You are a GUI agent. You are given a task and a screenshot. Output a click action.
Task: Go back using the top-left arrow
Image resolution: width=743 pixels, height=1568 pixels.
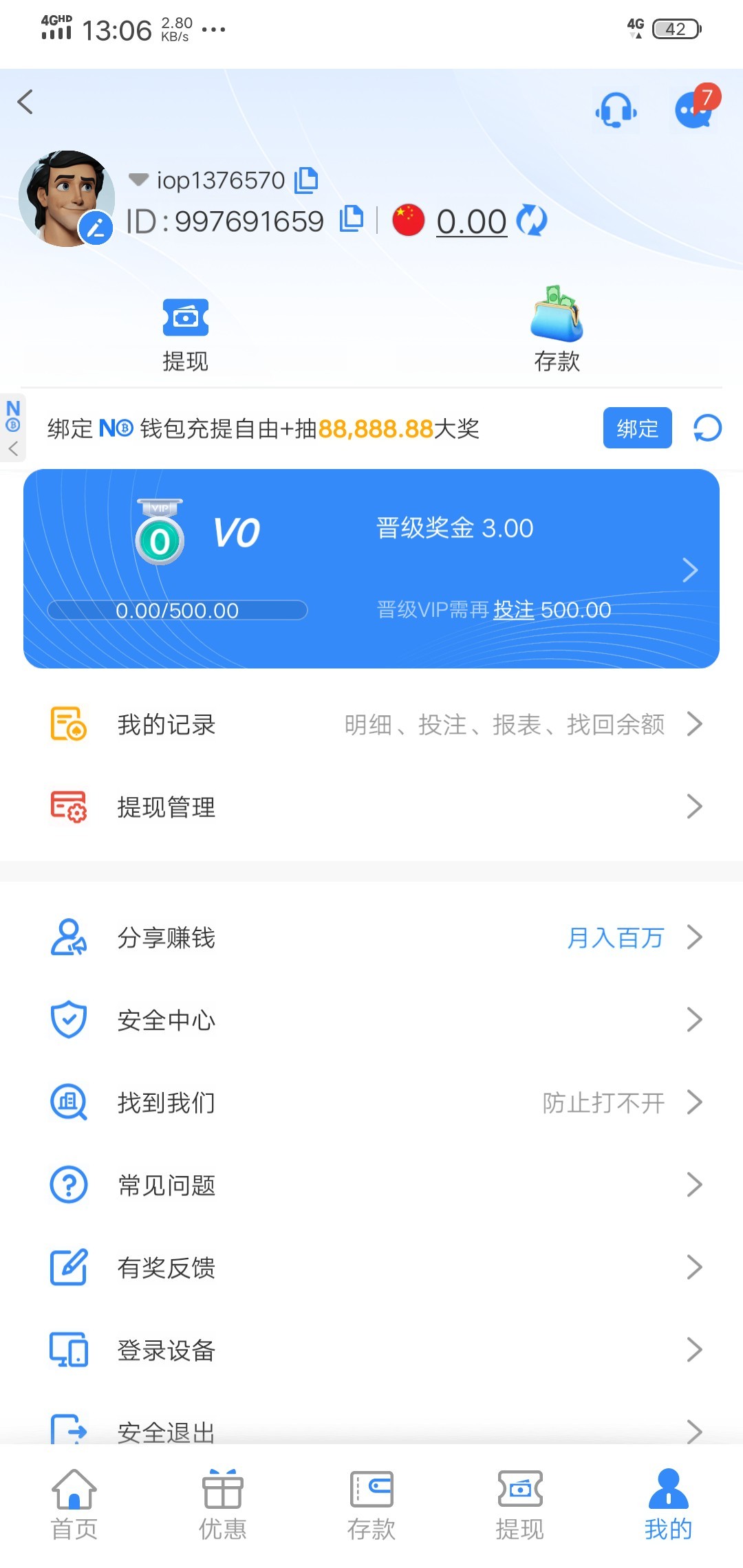point(25,102)
